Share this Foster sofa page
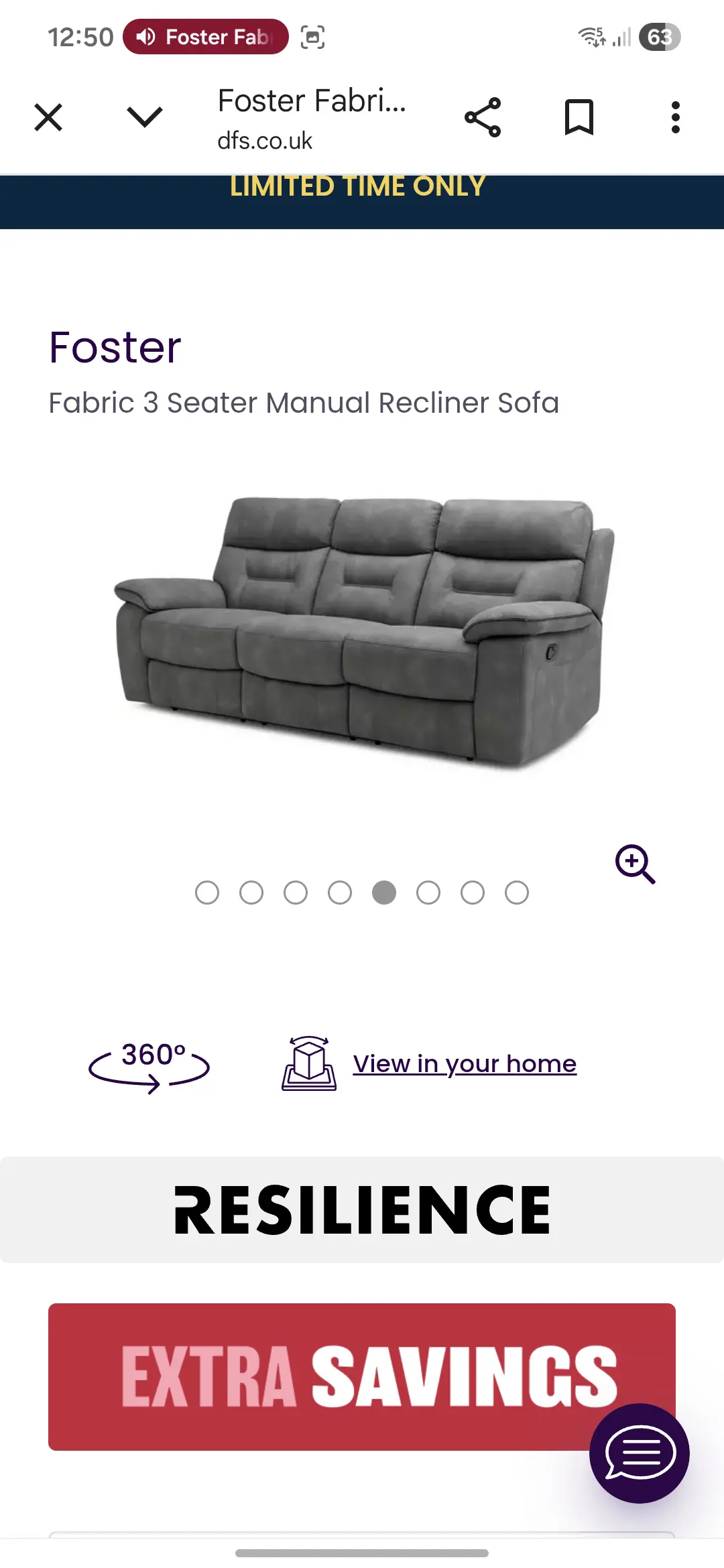Screen dimensions: 724x1568 tap(483, 118)
